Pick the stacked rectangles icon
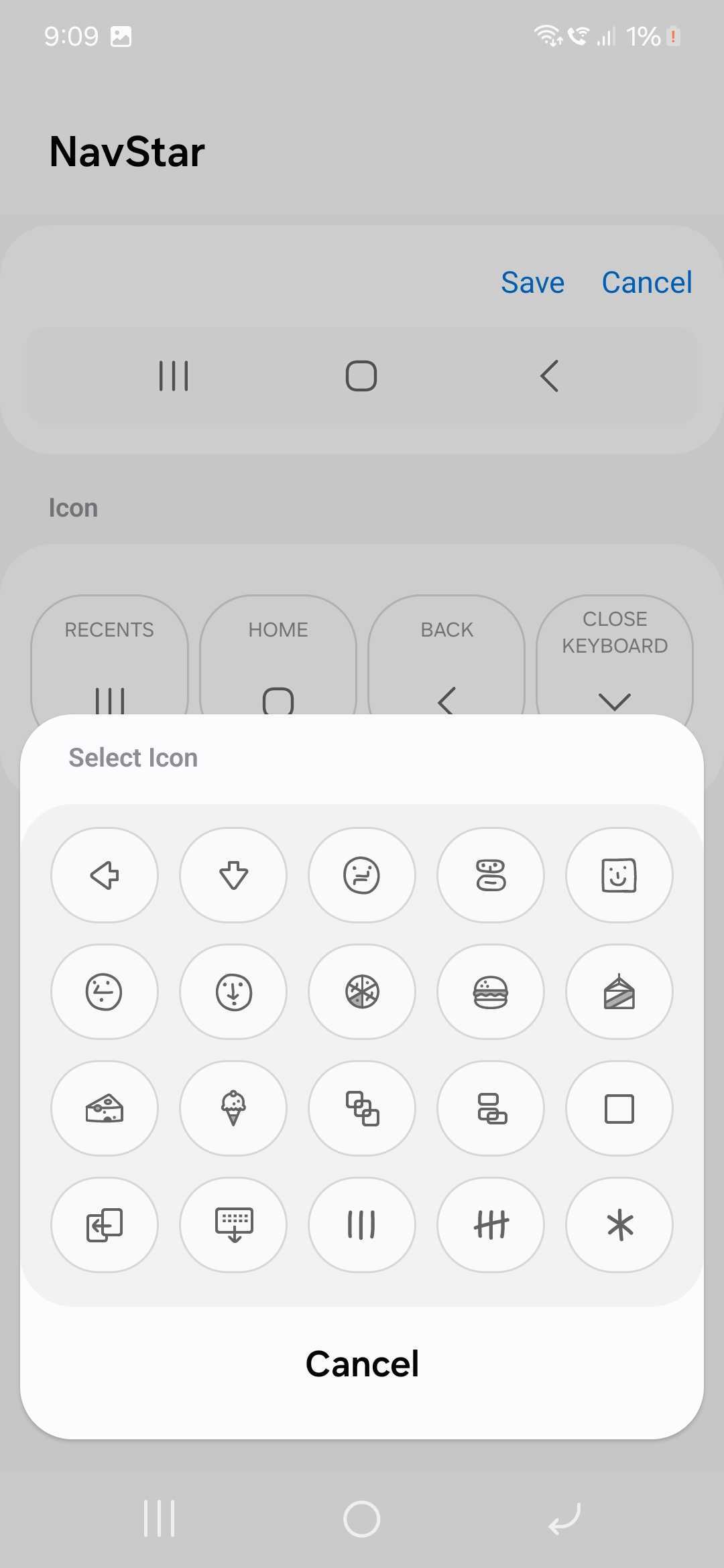Screen dimensions: 724x1568 [x=491, y=1108]
